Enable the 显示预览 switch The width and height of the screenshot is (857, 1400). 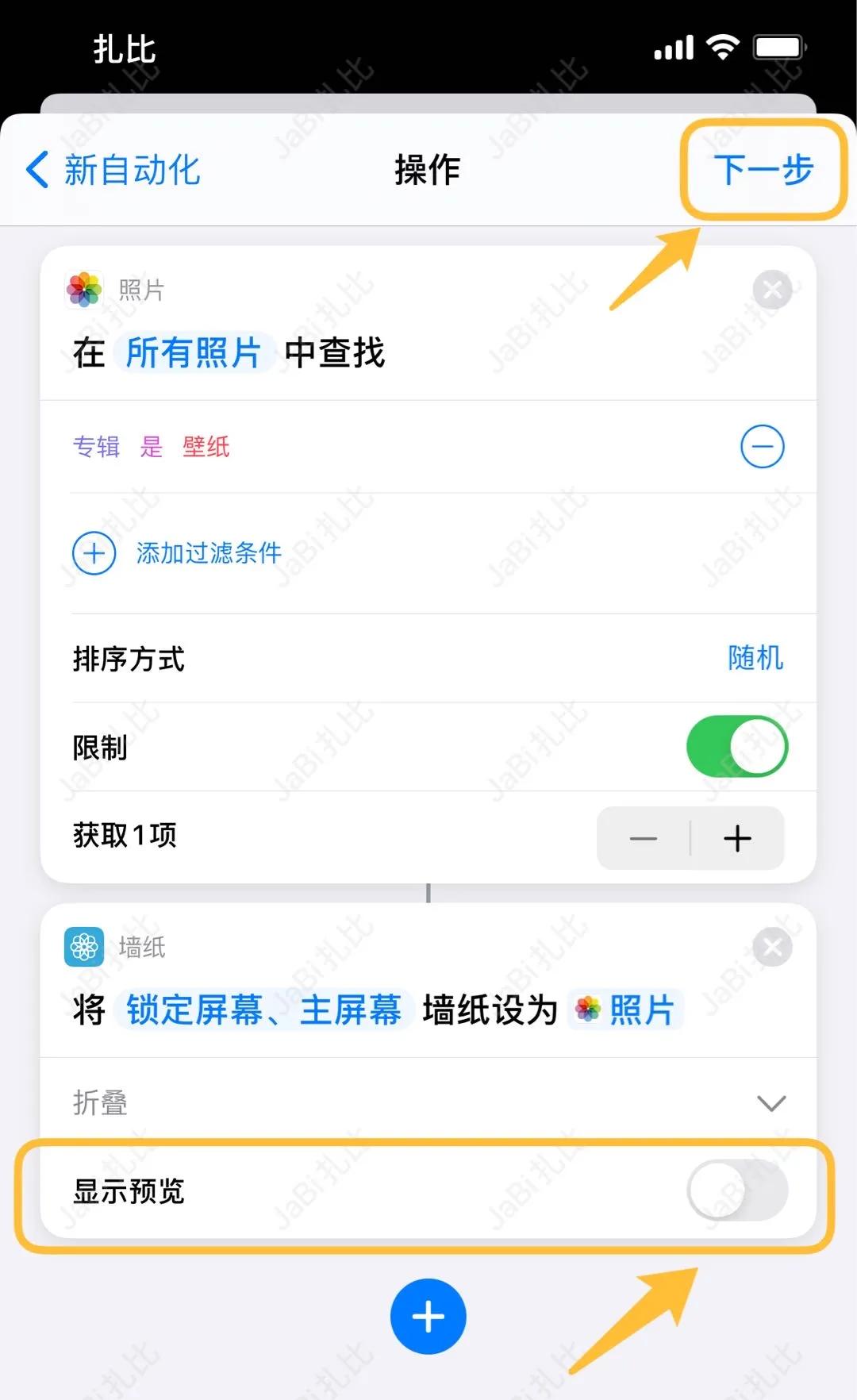coord(735,1190)
